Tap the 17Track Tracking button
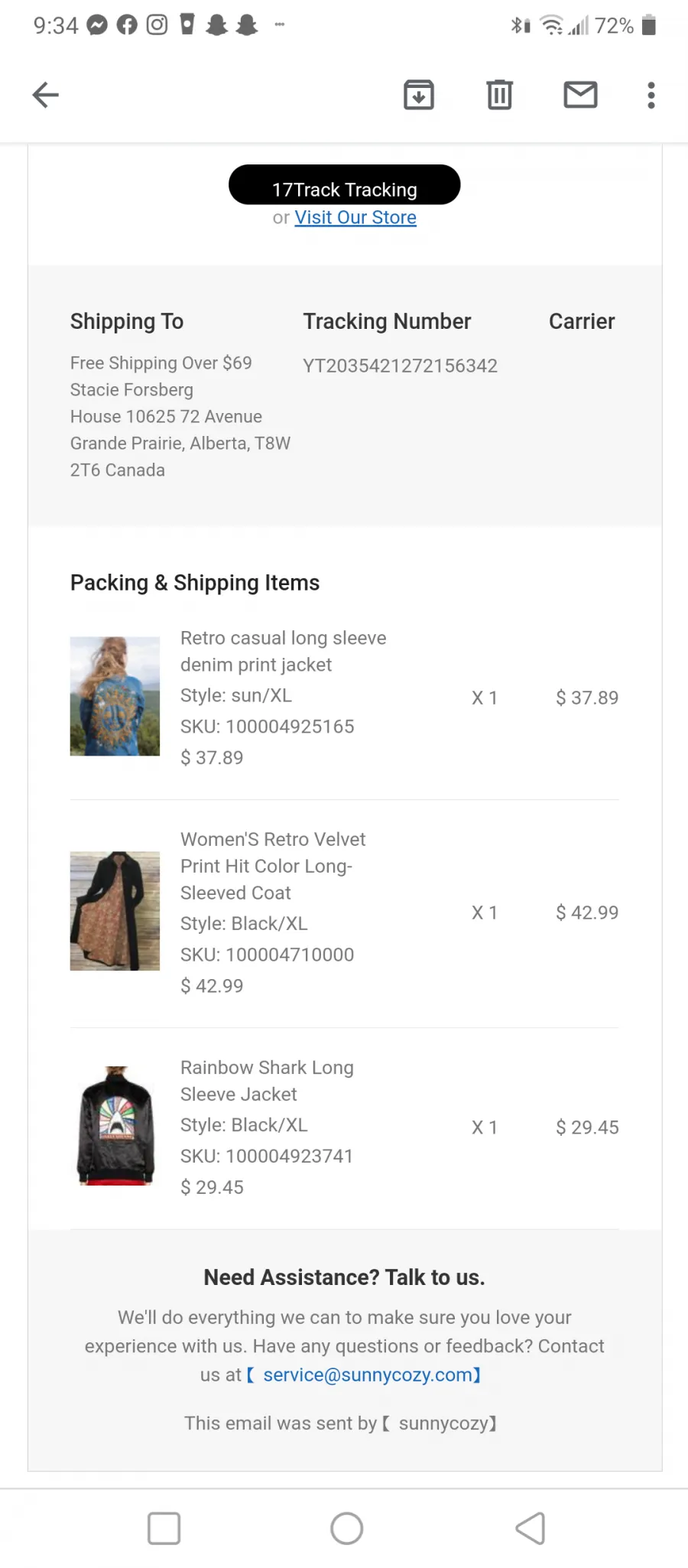This screenshot has height=1568, width=688. pos(345,185)
